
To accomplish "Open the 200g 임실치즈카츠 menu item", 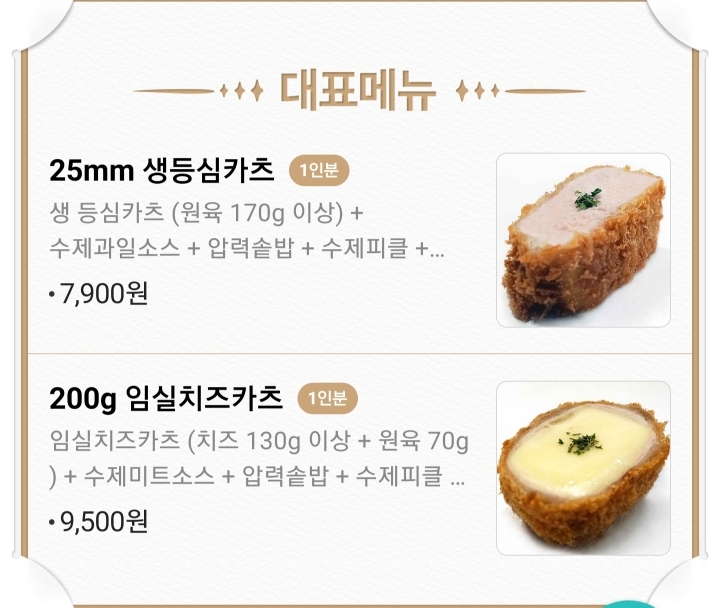I will (166, 398).
